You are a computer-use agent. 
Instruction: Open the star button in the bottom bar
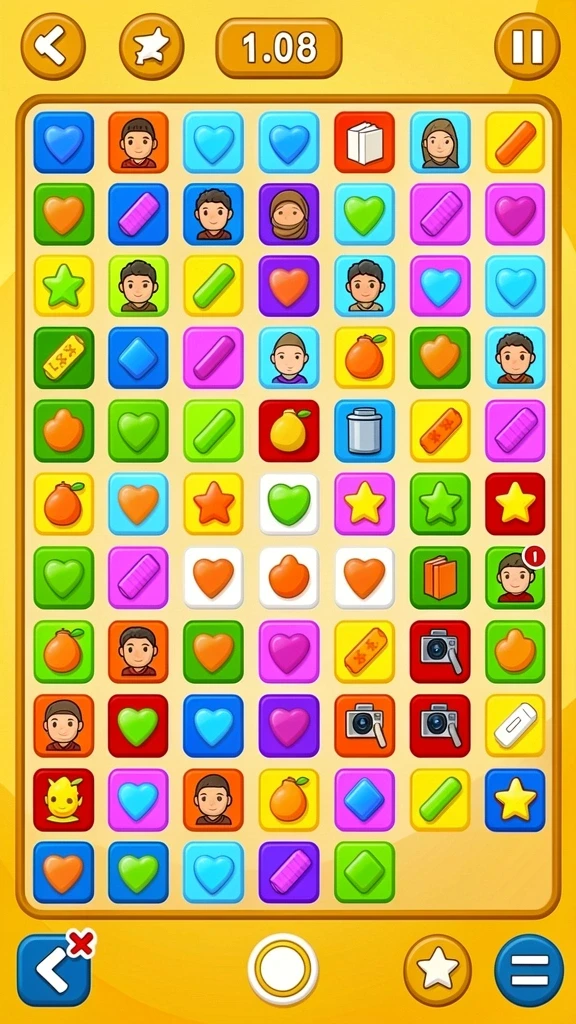(438, 970)
